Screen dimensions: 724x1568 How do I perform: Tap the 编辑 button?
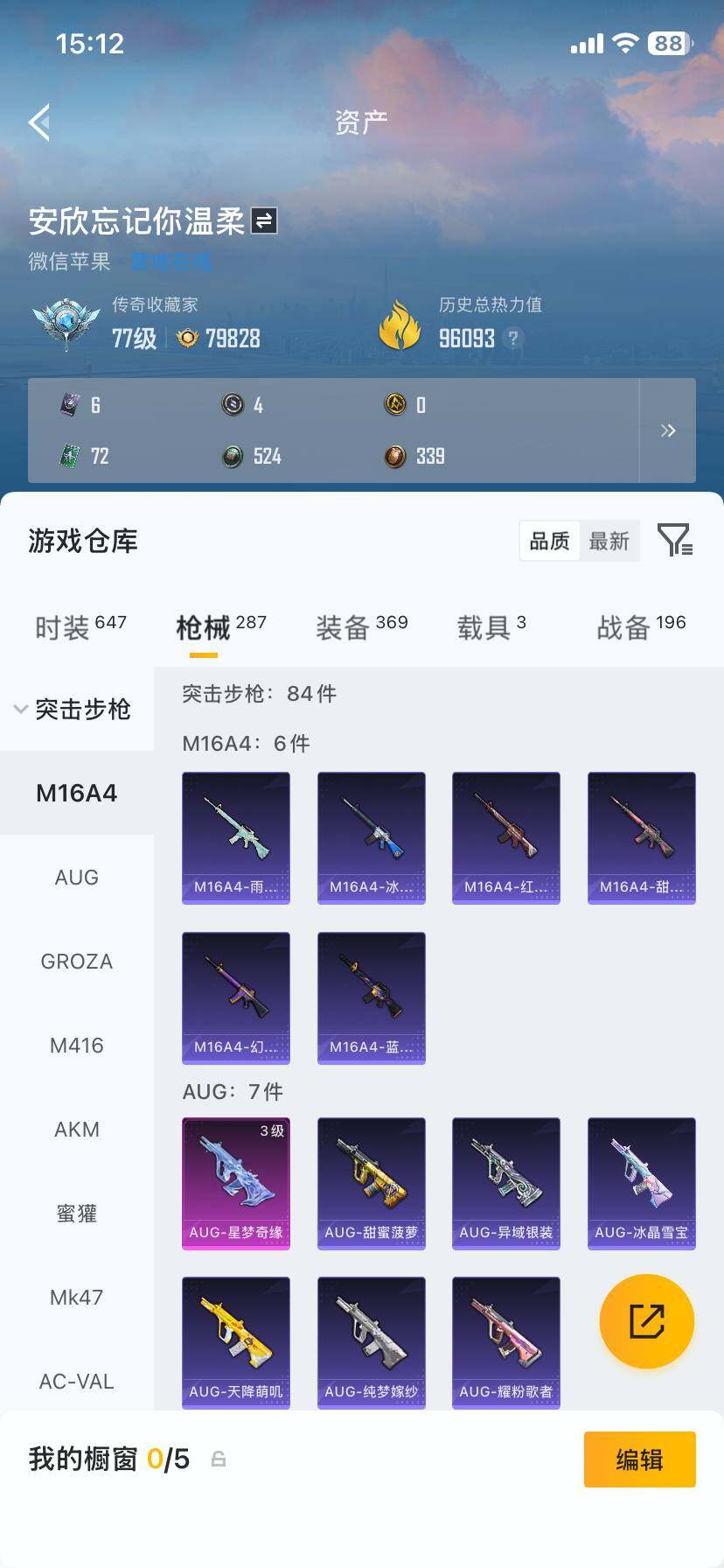(x=639, y=1459)
